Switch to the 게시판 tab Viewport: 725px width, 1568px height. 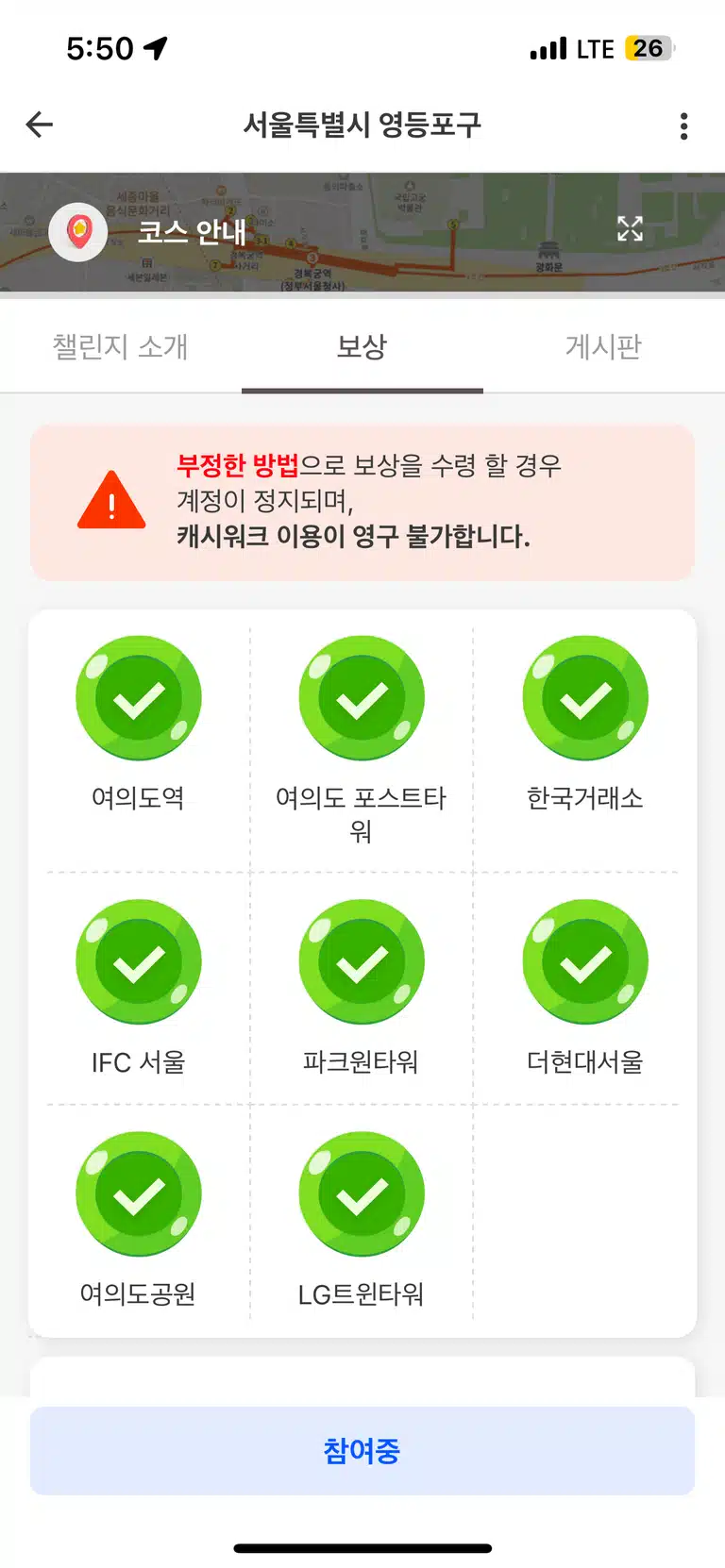click(x=604, y=346)
